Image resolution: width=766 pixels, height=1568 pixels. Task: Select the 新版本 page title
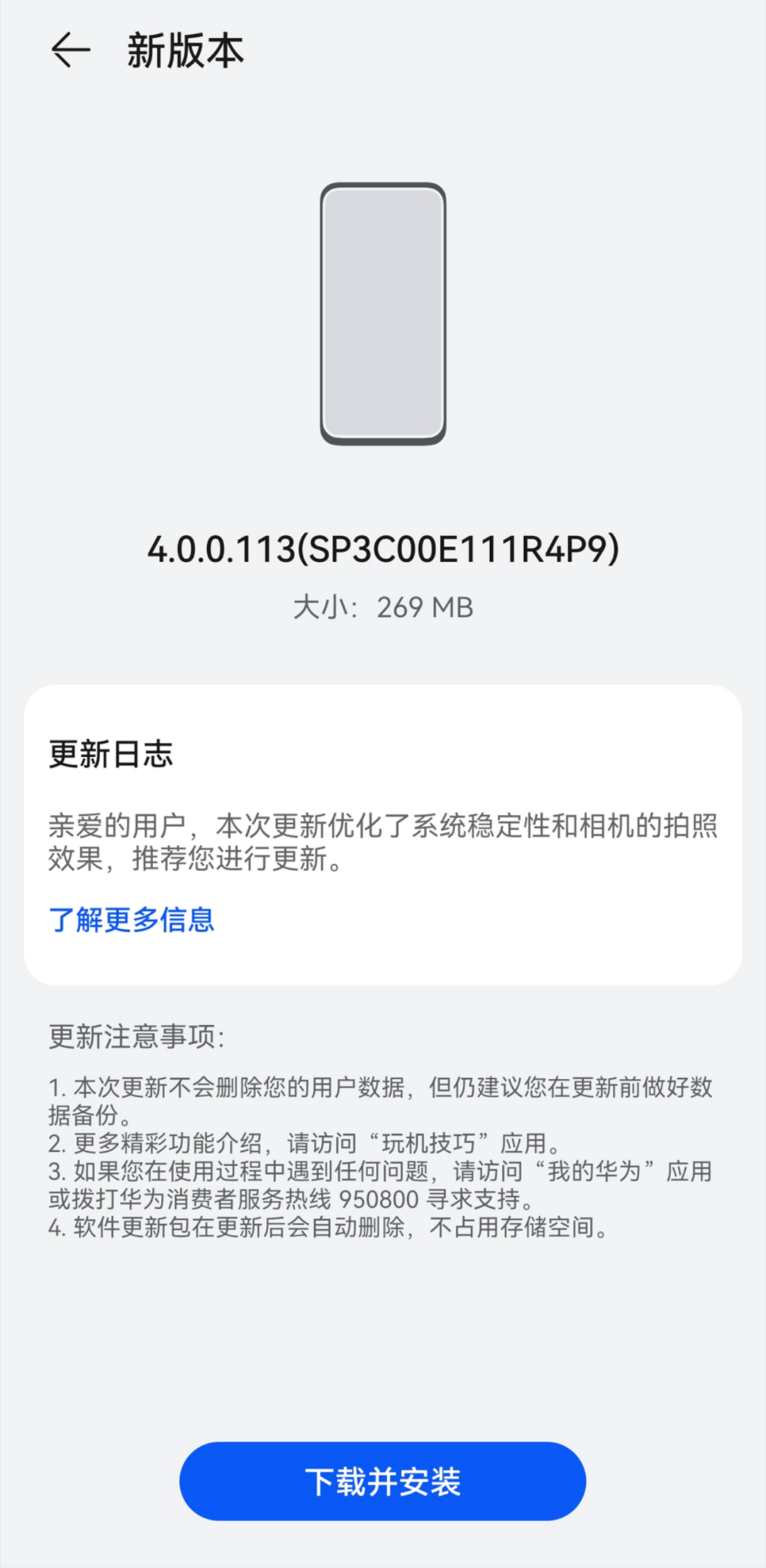(x=183, y=50)
